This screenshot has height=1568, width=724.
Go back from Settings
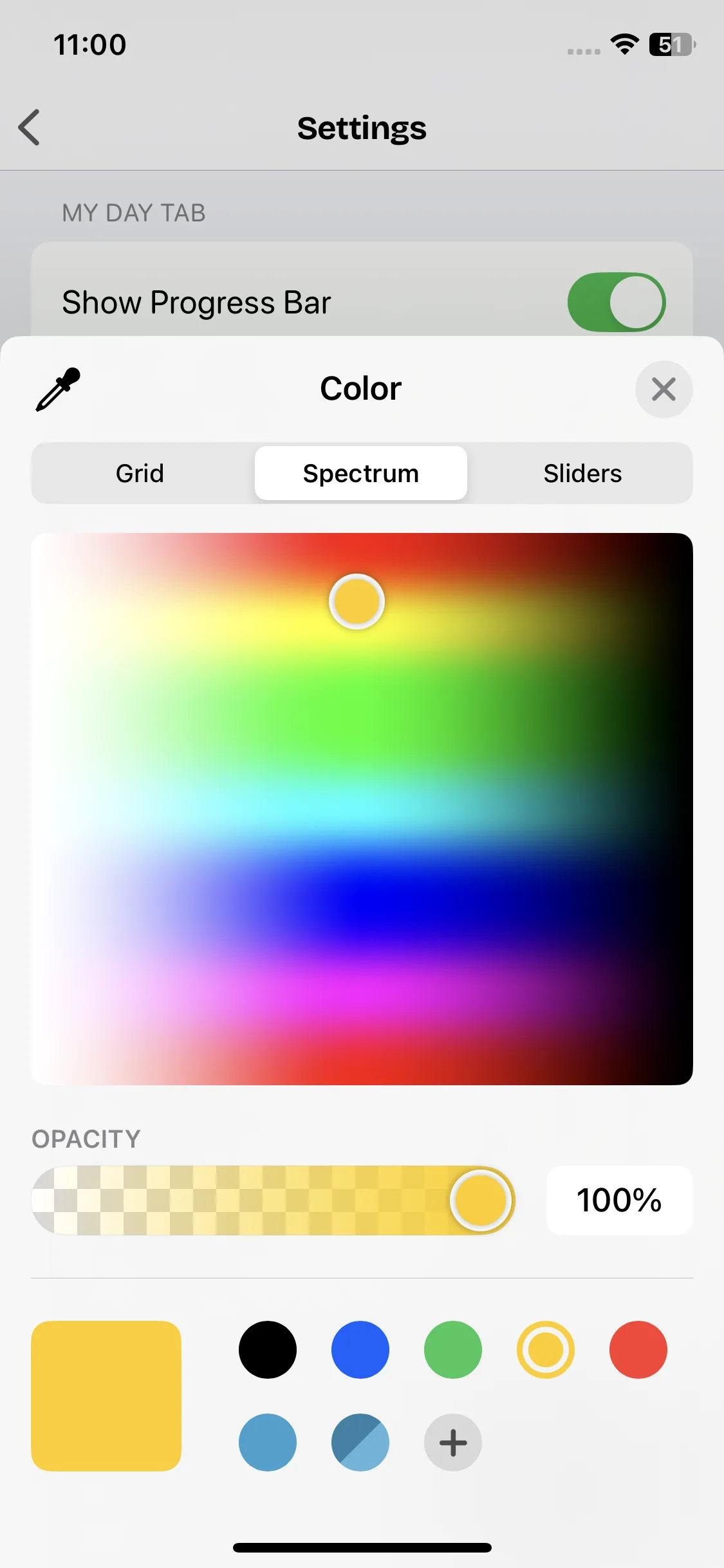30,127
